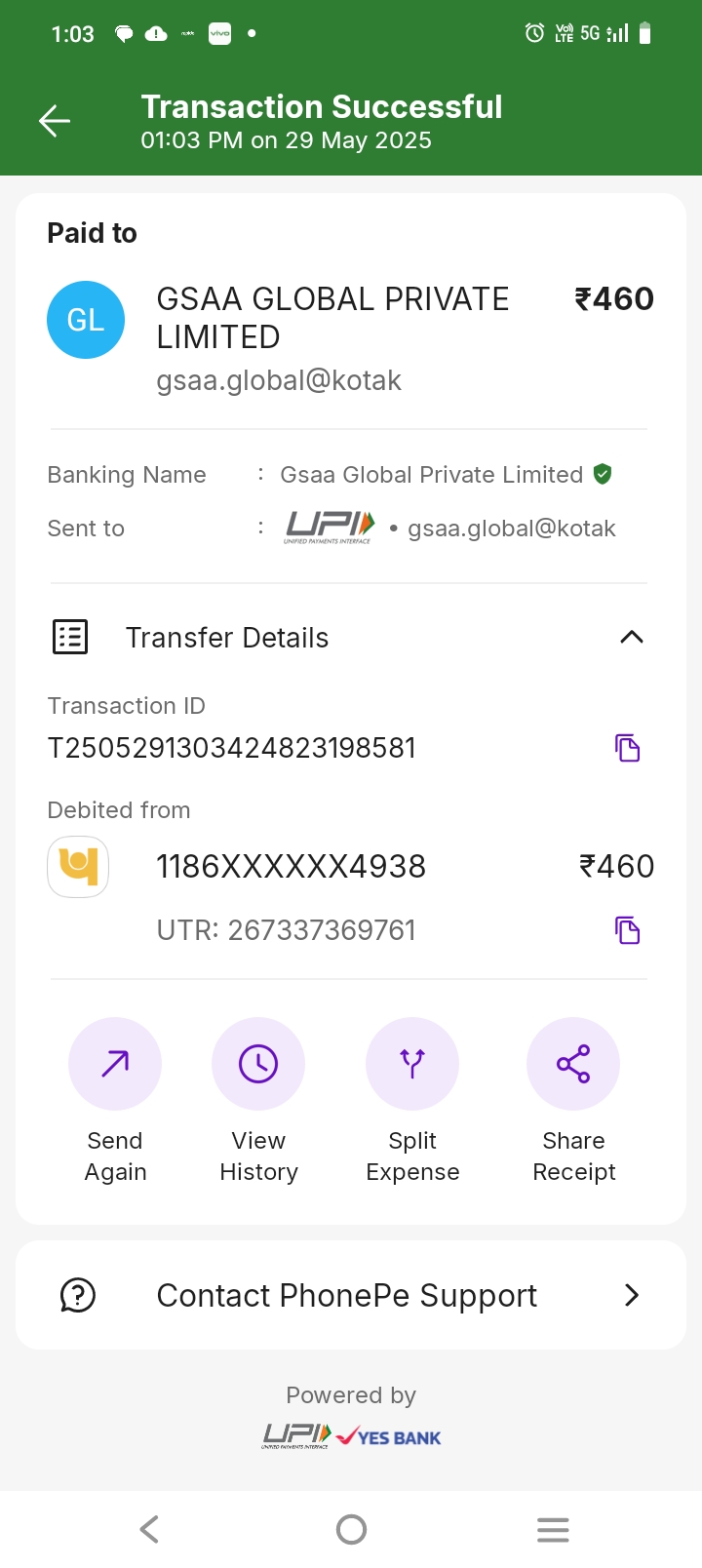Split Expense for this payment
The height and width of the screenshot is (1568, 702).
(412, 1064)
